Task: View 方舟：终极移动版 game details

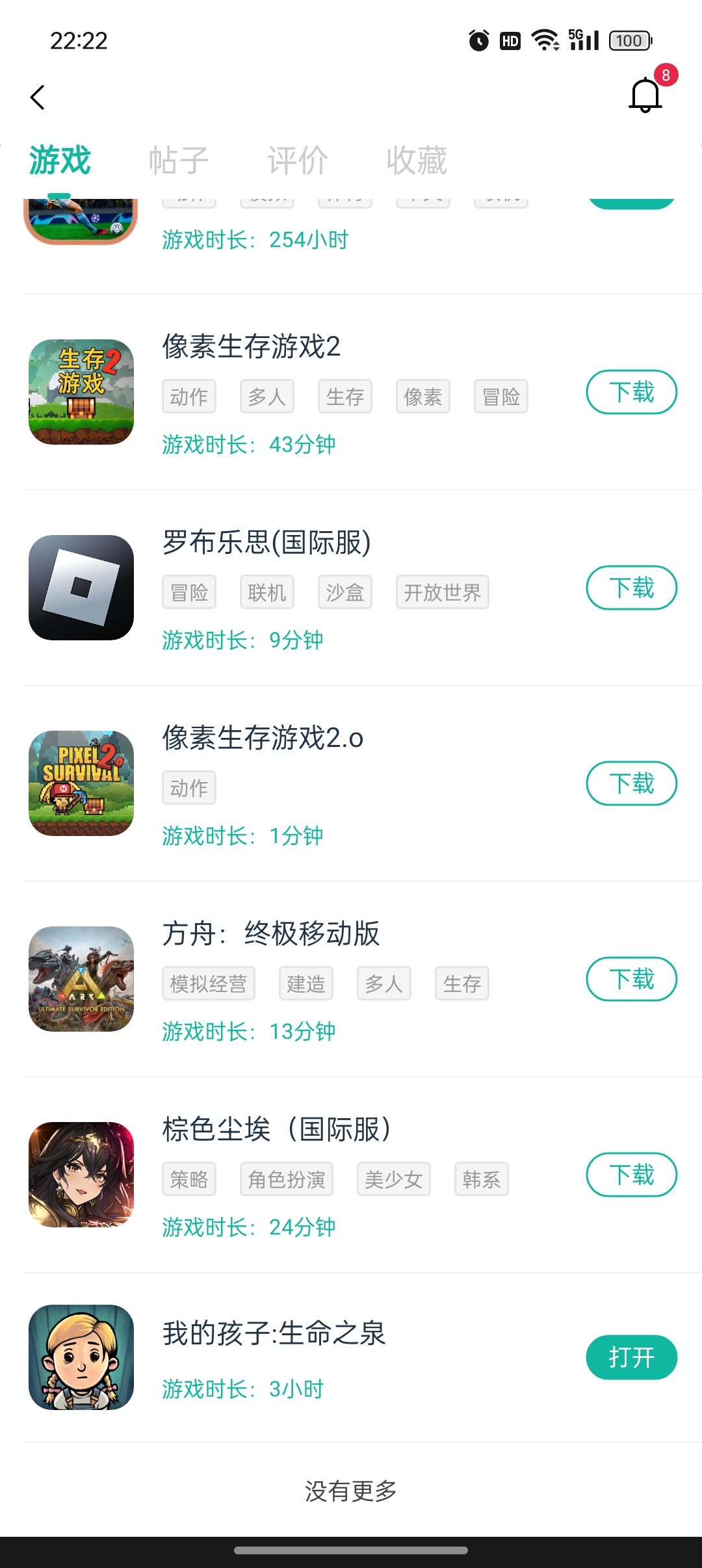Action: [x=270, y=934]
